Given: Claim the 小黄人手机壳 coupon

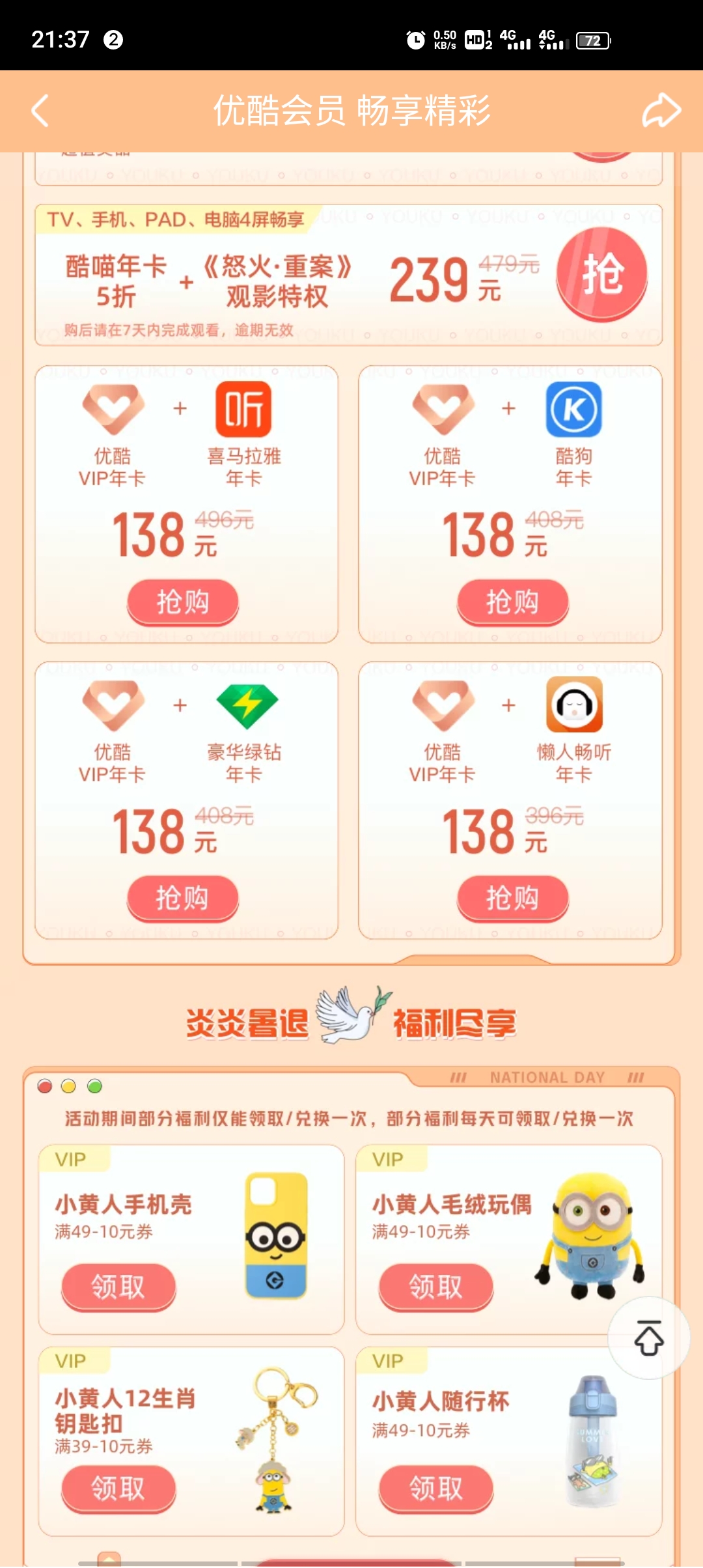Looking at the screenshot, I should click(x=118, y=1287).
